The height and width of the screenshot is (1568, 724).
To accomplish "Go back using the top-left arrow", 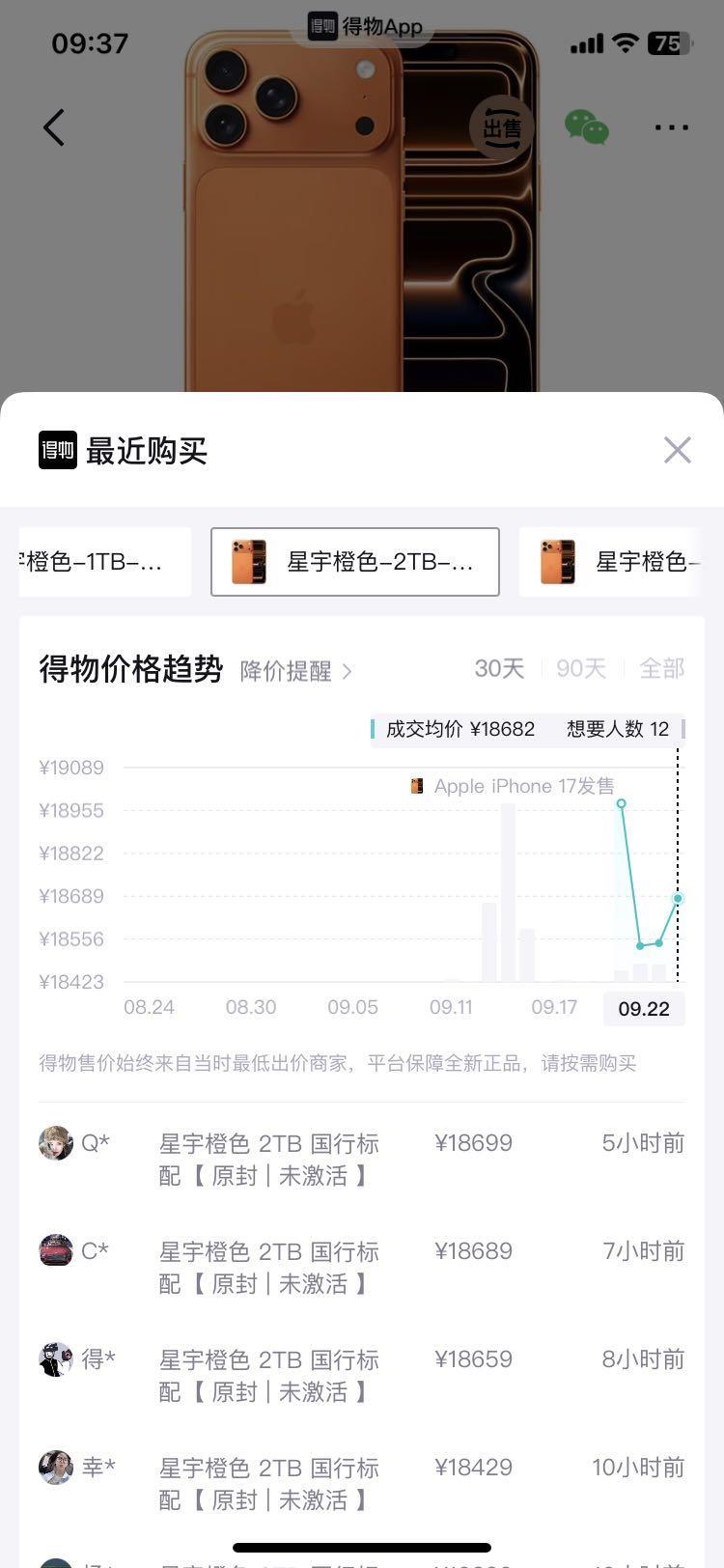I will [54, 127].
